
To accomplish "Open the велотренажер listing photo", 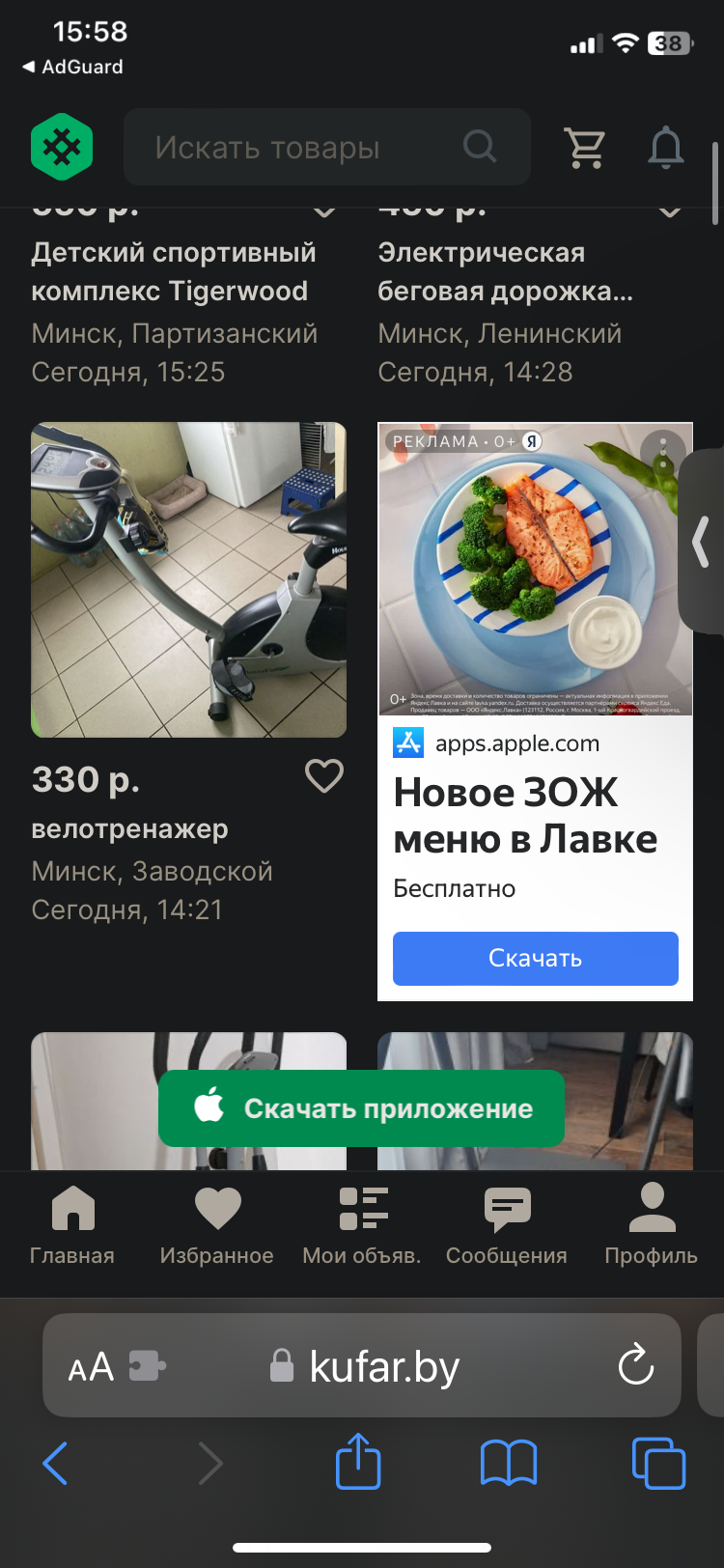I will point(188,579).
